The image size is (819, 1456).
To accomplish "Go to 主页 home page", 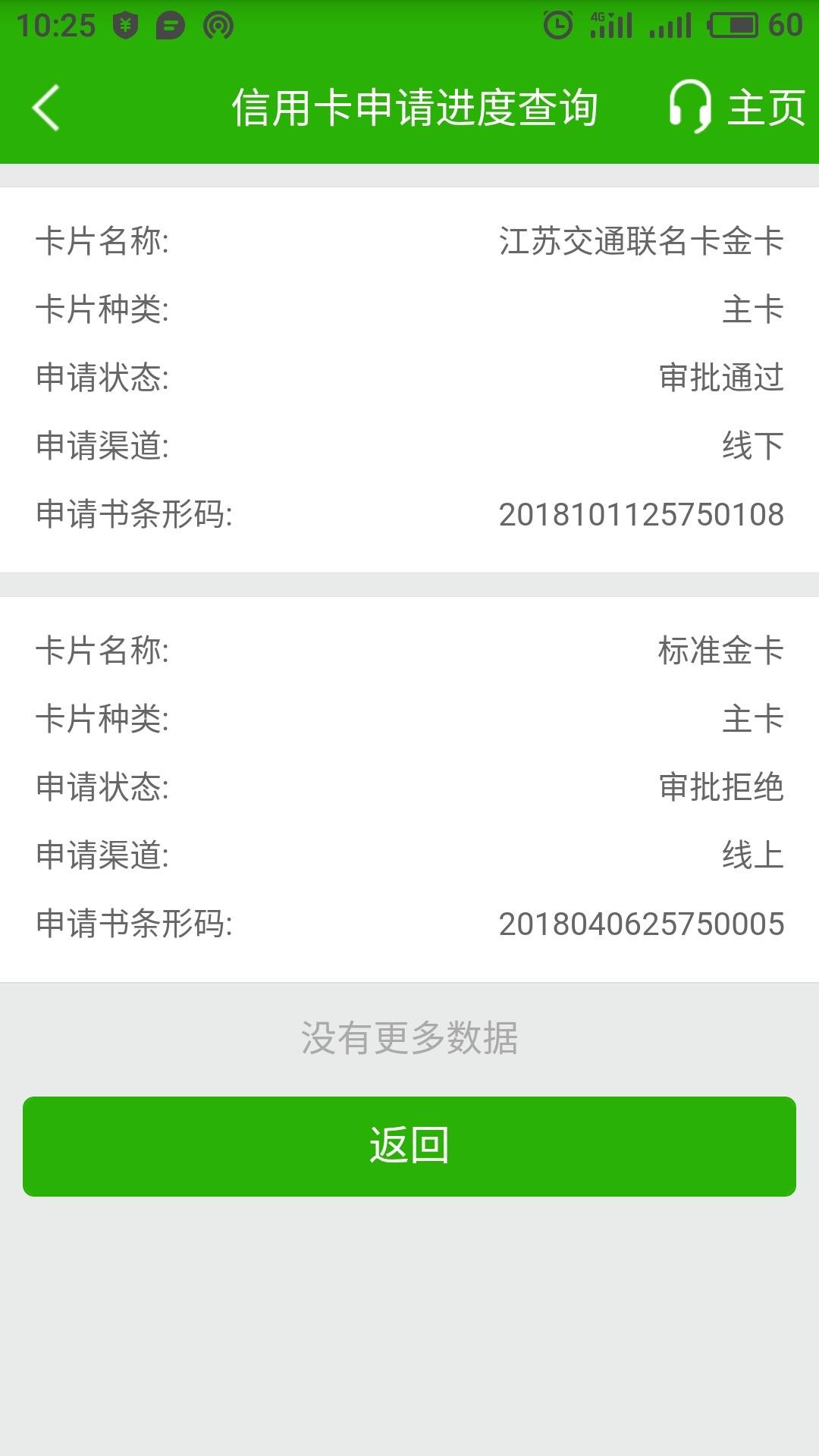I will [x=766, y=108].
